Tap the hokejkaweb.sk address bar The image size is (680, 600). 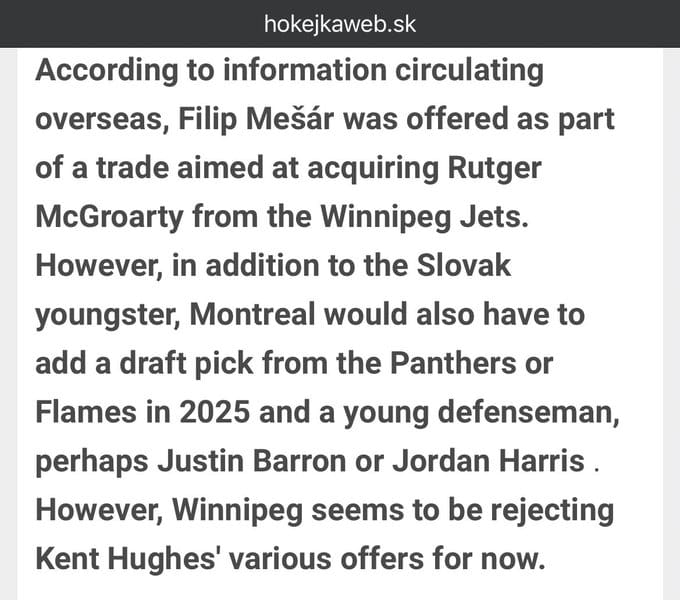tap(340, 23)
